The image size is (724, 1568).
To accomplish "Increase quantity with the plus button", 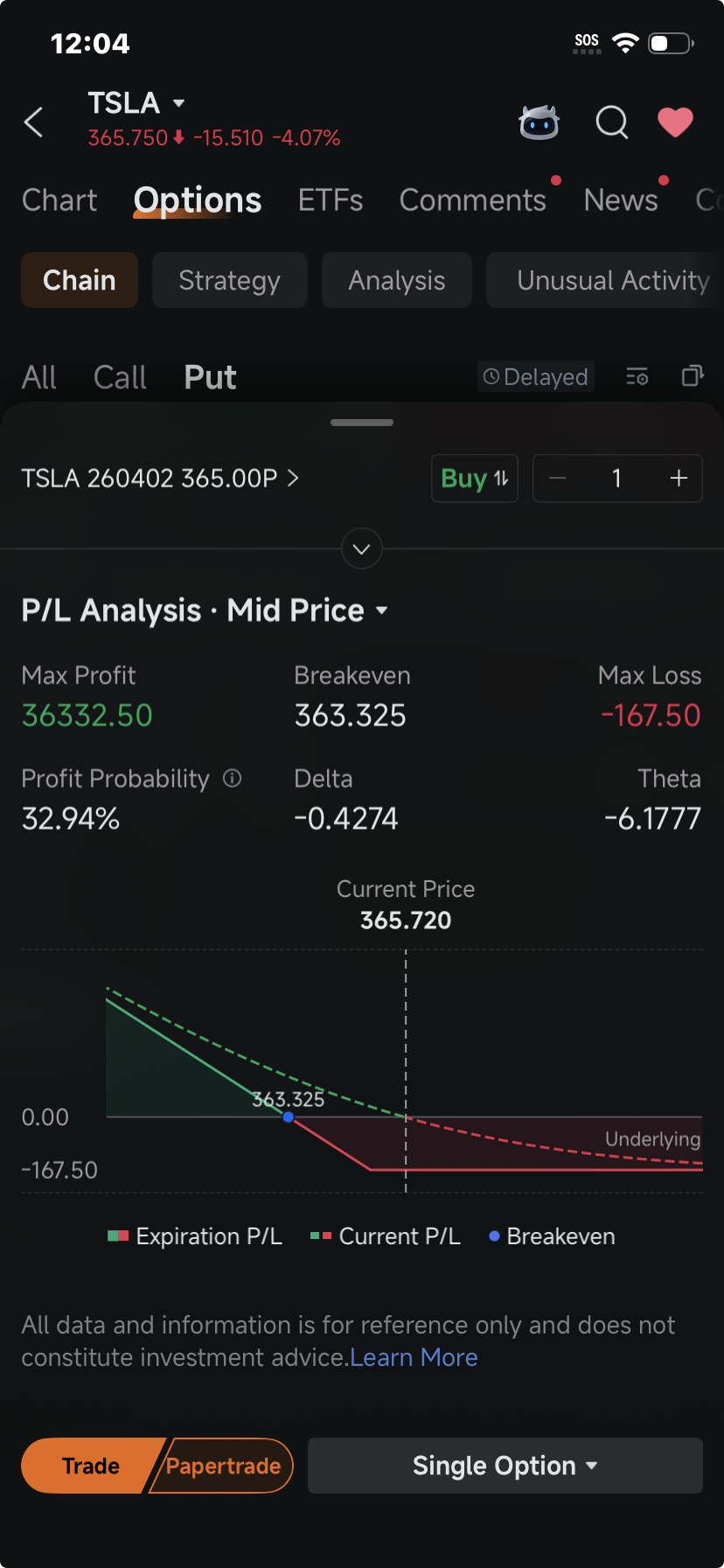I will coord(679,479).
